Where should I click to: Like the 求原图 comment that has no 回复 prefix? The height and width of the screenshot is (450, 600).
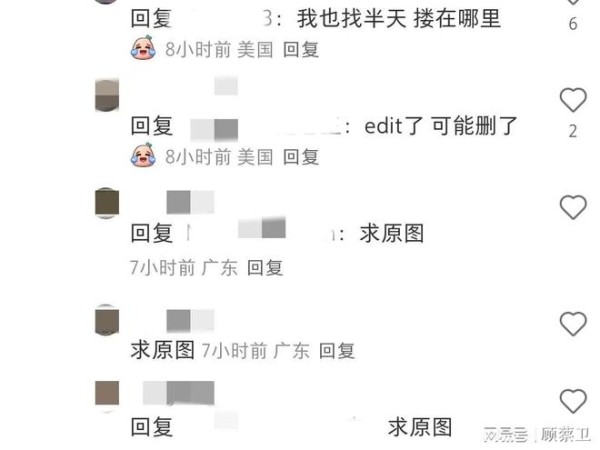click(573, 324)
